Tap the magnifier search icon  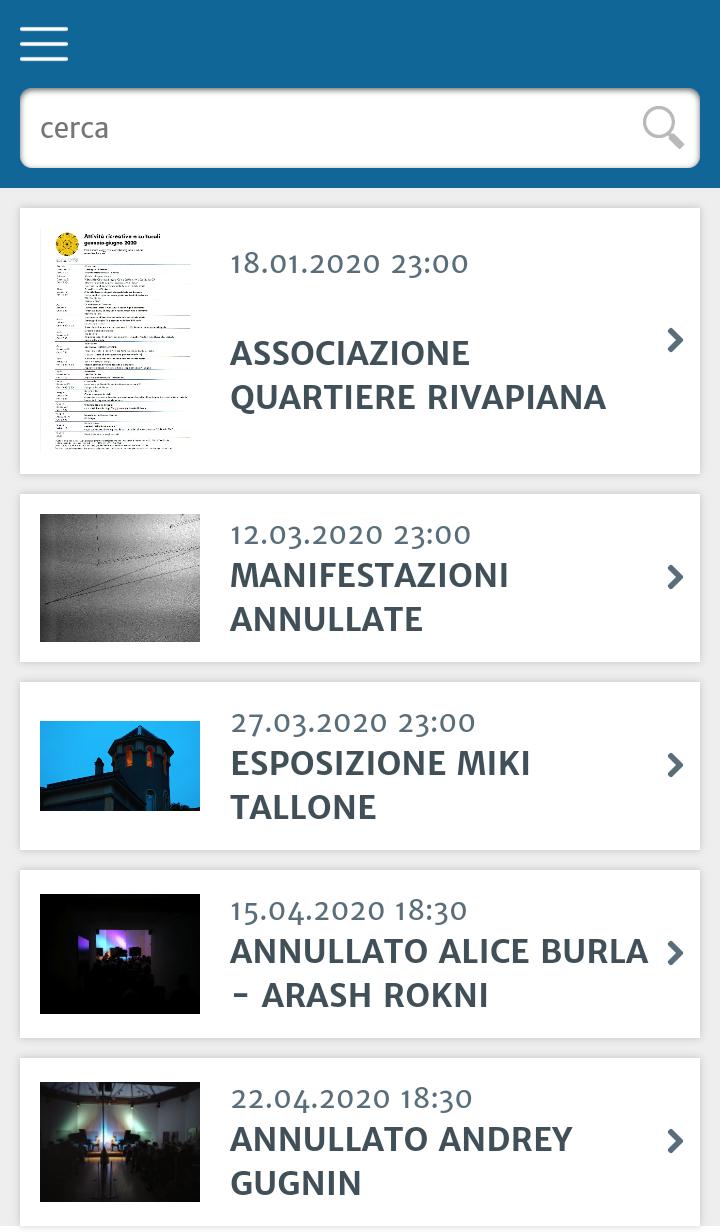(x=663, y=128)
